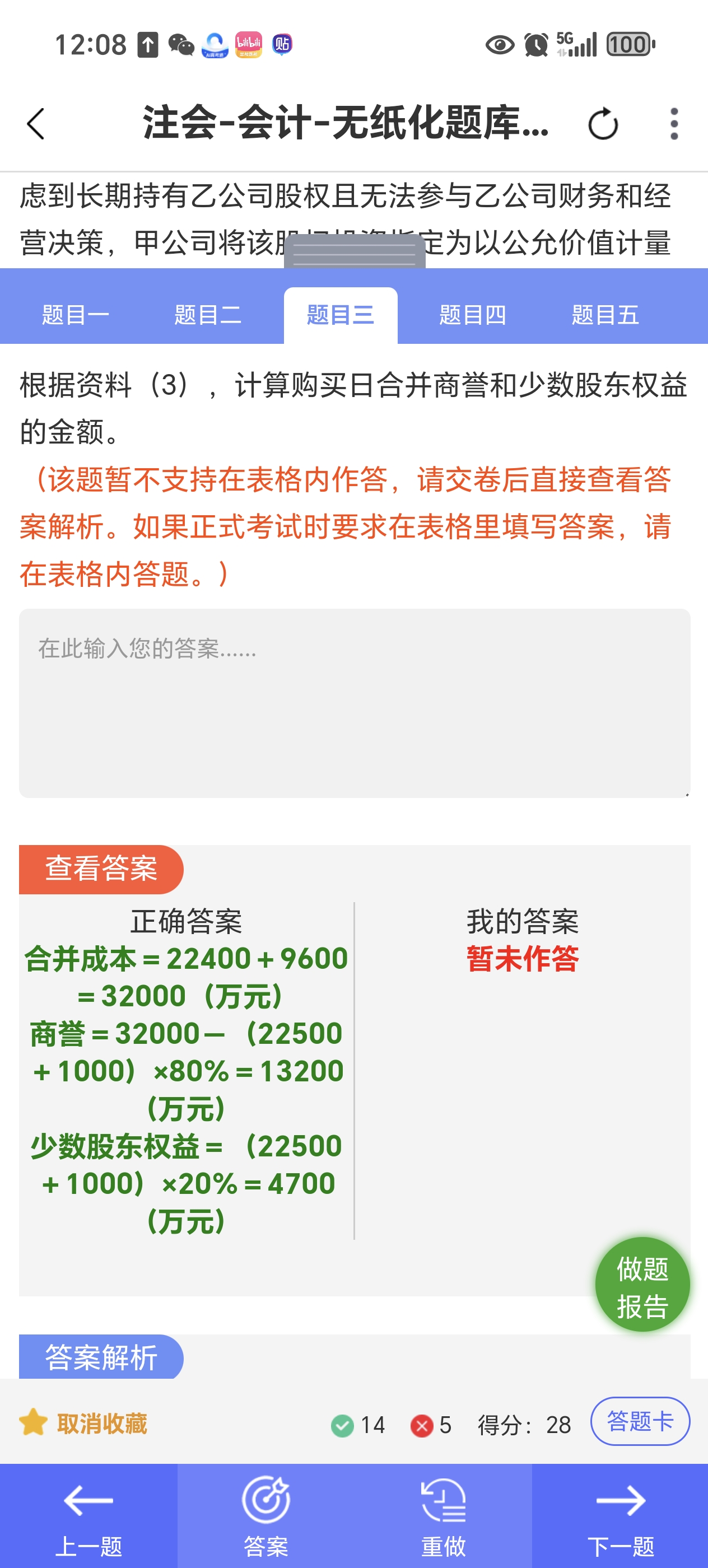Open the 答题卡 answer sheet

pos(640,1421)
